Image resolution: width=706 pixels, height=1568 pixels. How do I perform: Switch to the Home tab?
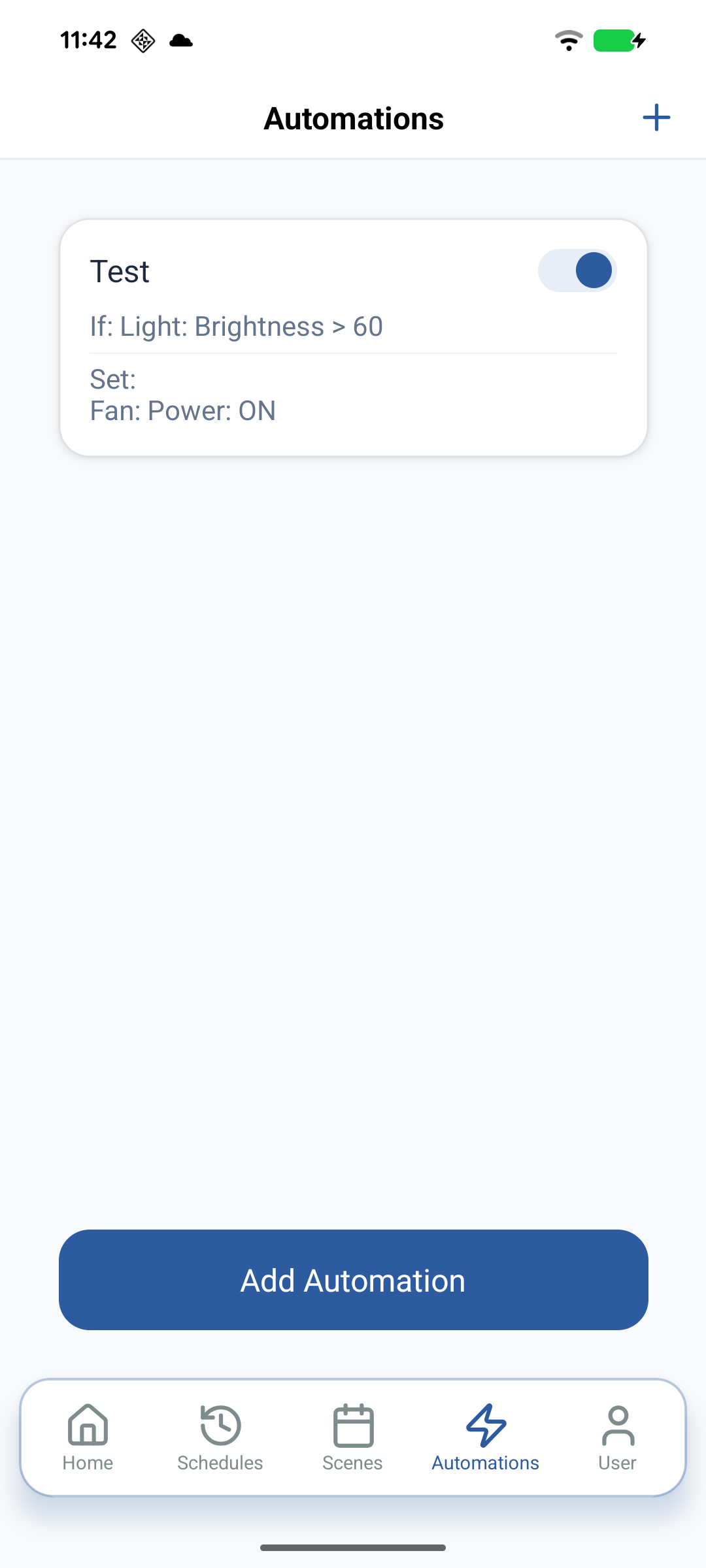point(88,1437)
